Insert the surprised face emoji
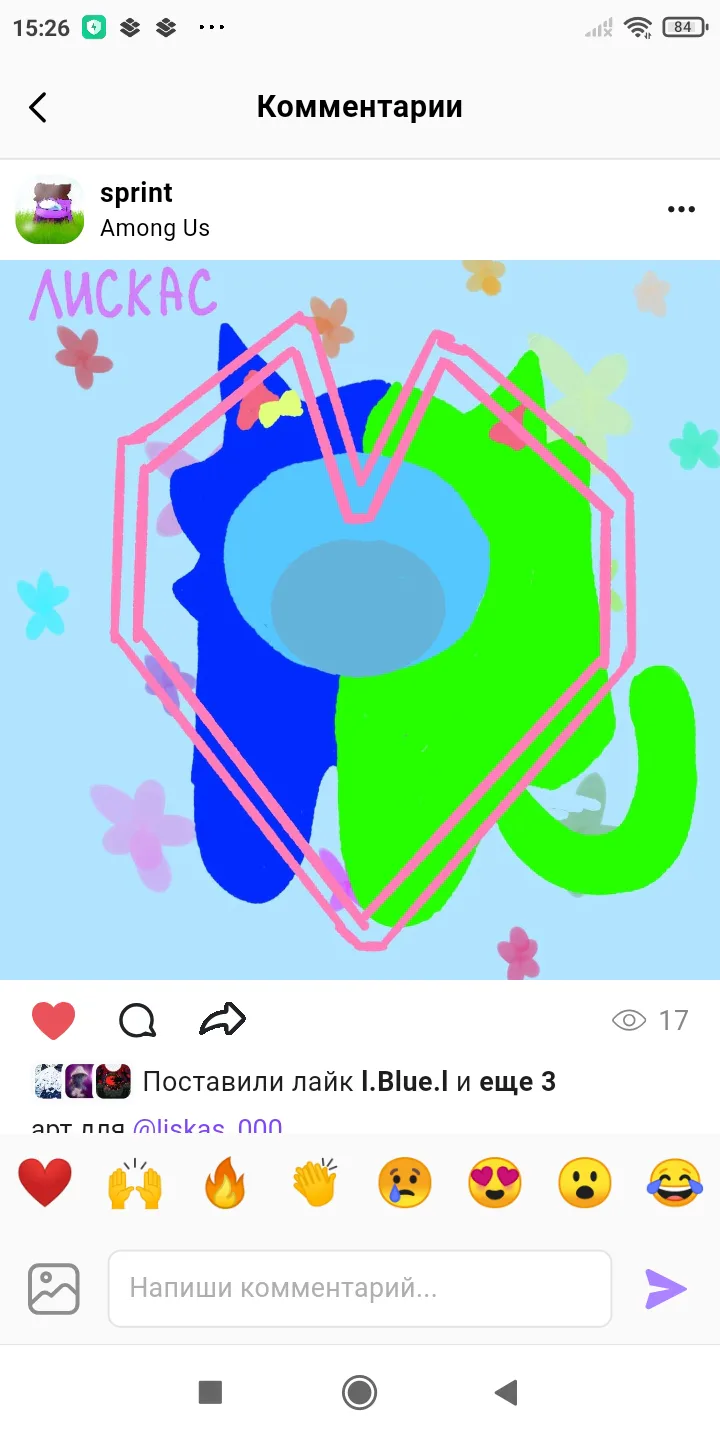 (585, 1182)
